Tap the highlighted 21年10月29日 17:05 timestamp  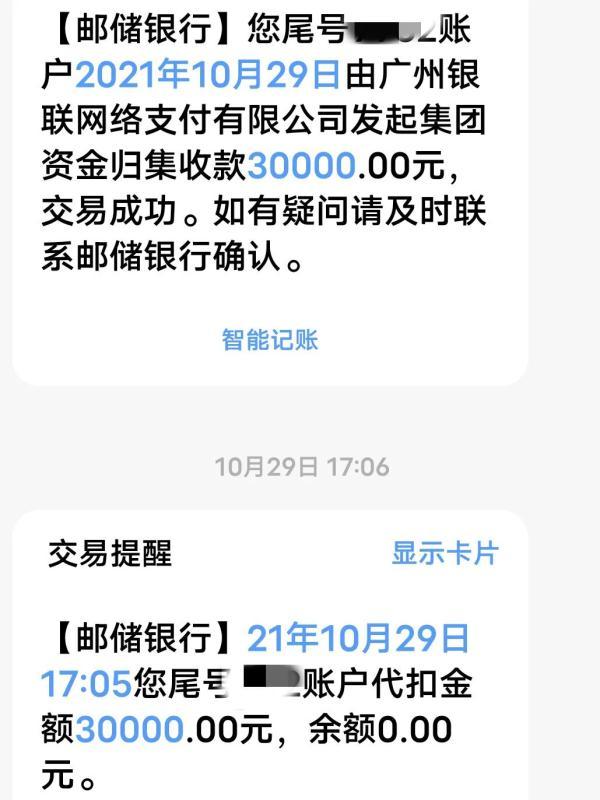[357, 638]
